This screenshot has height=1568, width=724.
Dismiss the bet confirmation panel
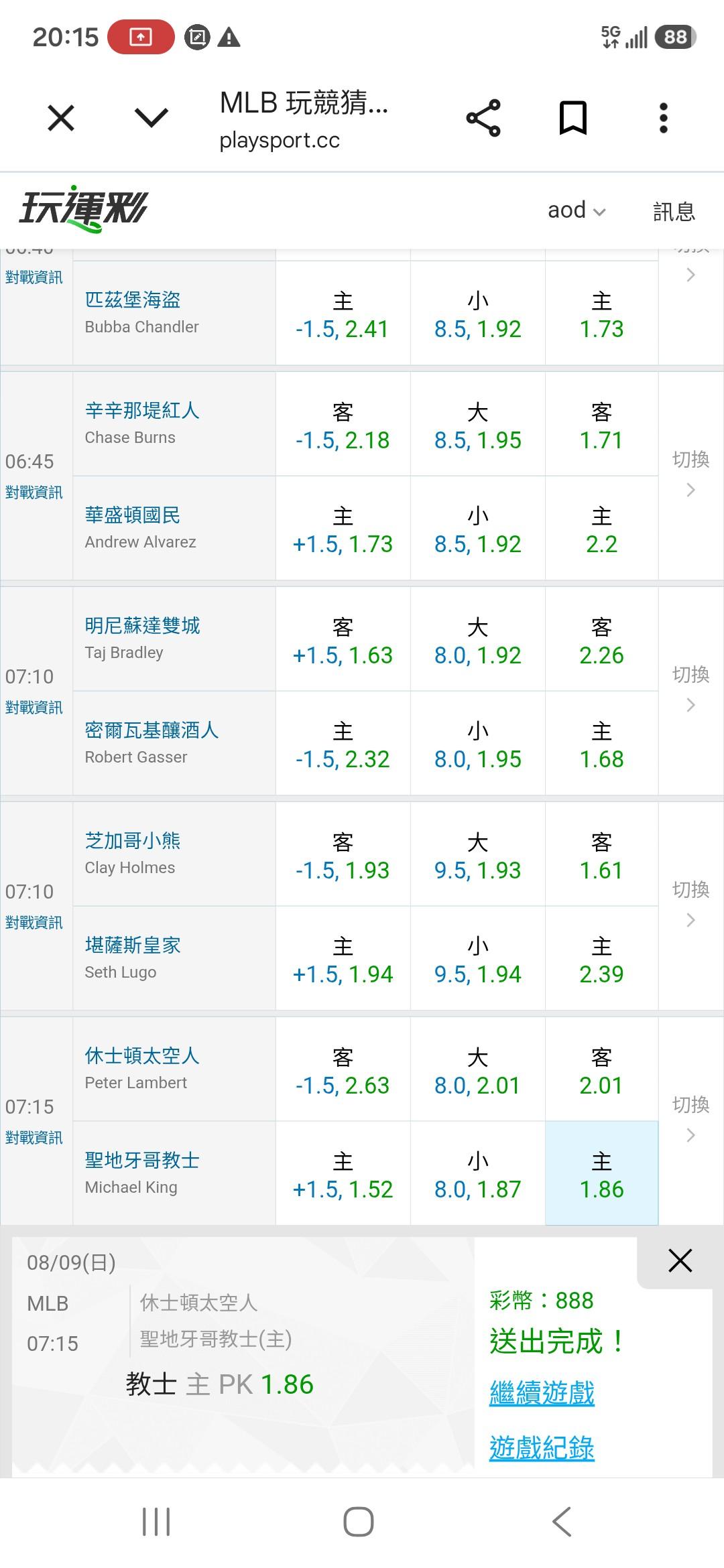pos(680,1260)
